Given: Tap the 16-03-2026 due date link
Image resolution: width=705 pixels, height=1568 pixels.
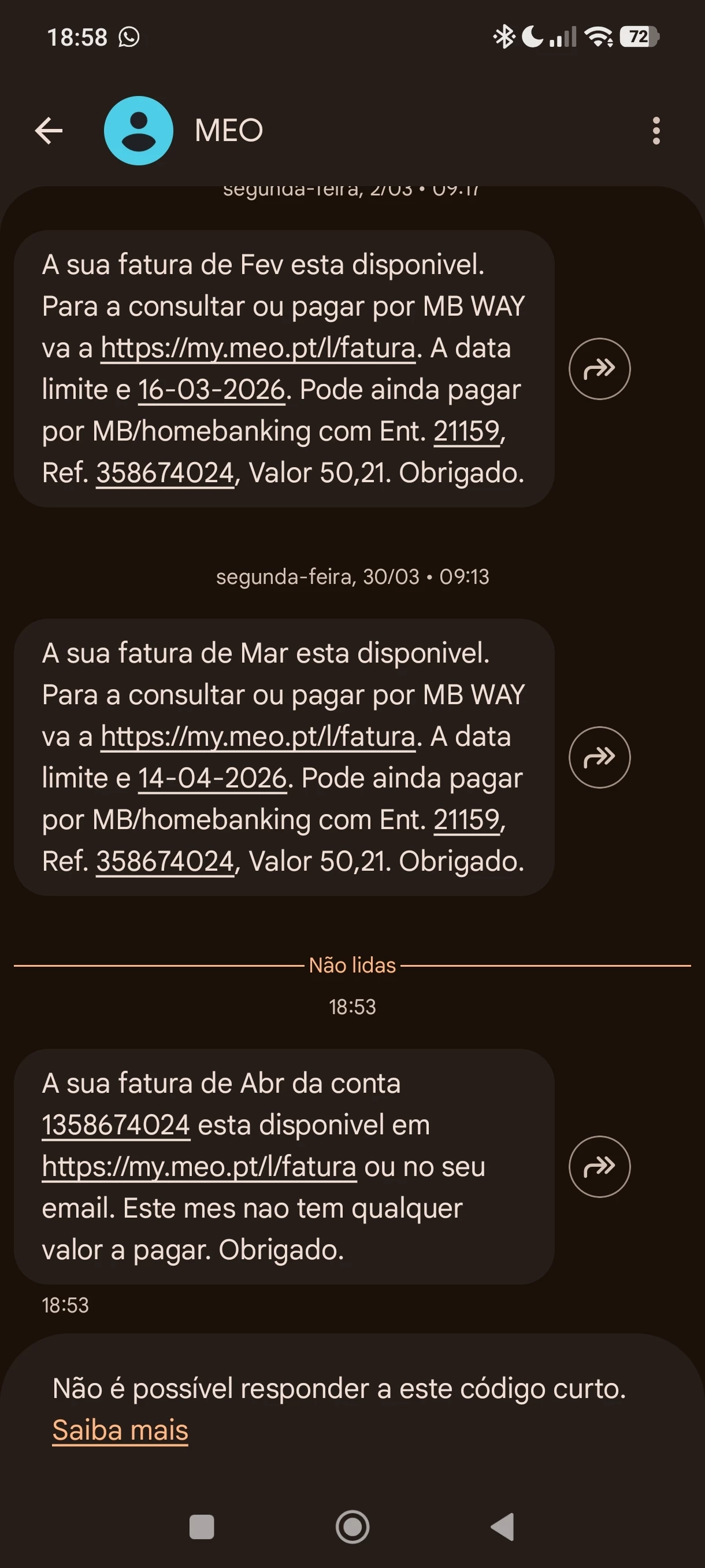Looking at the screenshot, I should (211, 390).
